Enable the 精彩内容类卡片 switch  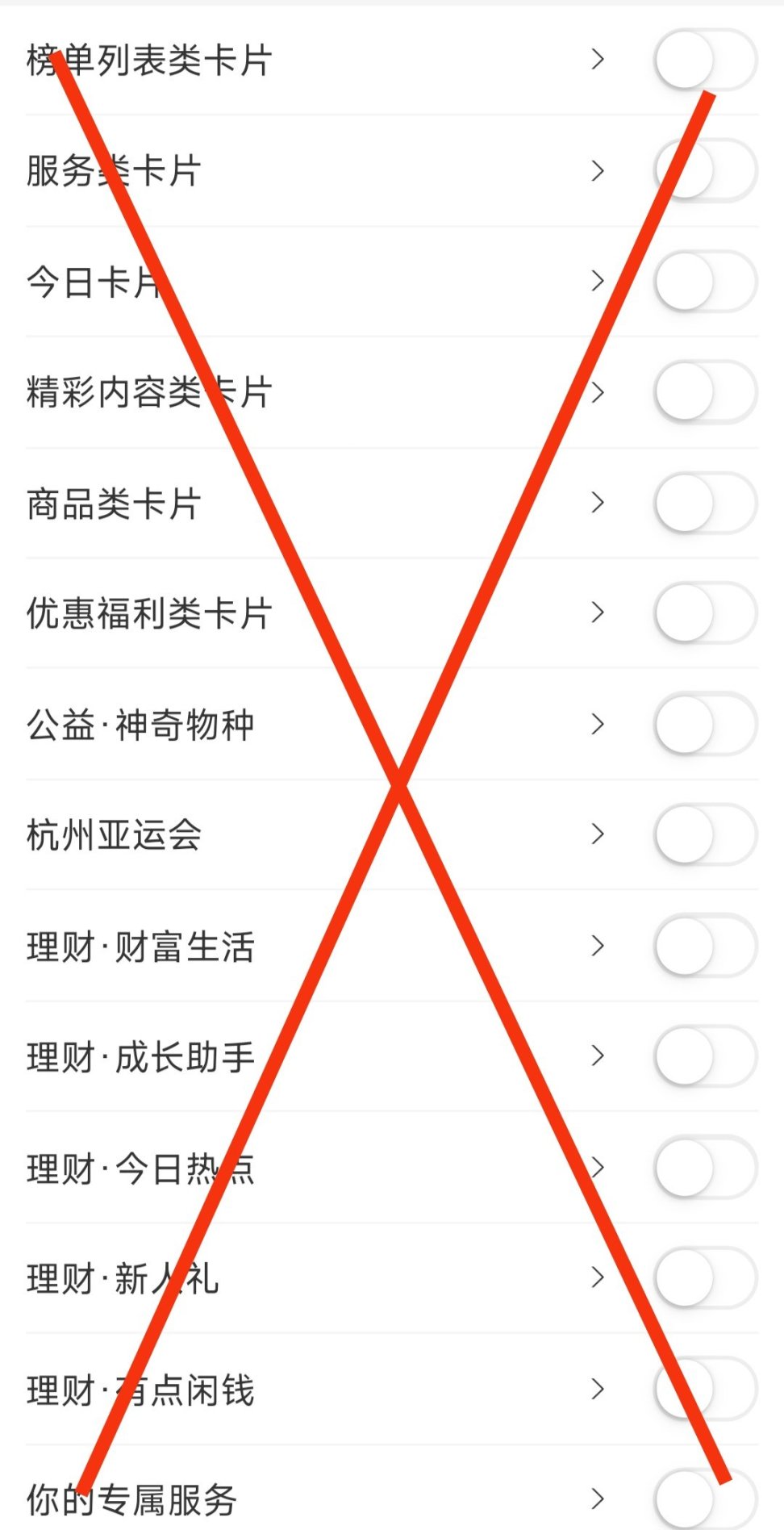705,392
